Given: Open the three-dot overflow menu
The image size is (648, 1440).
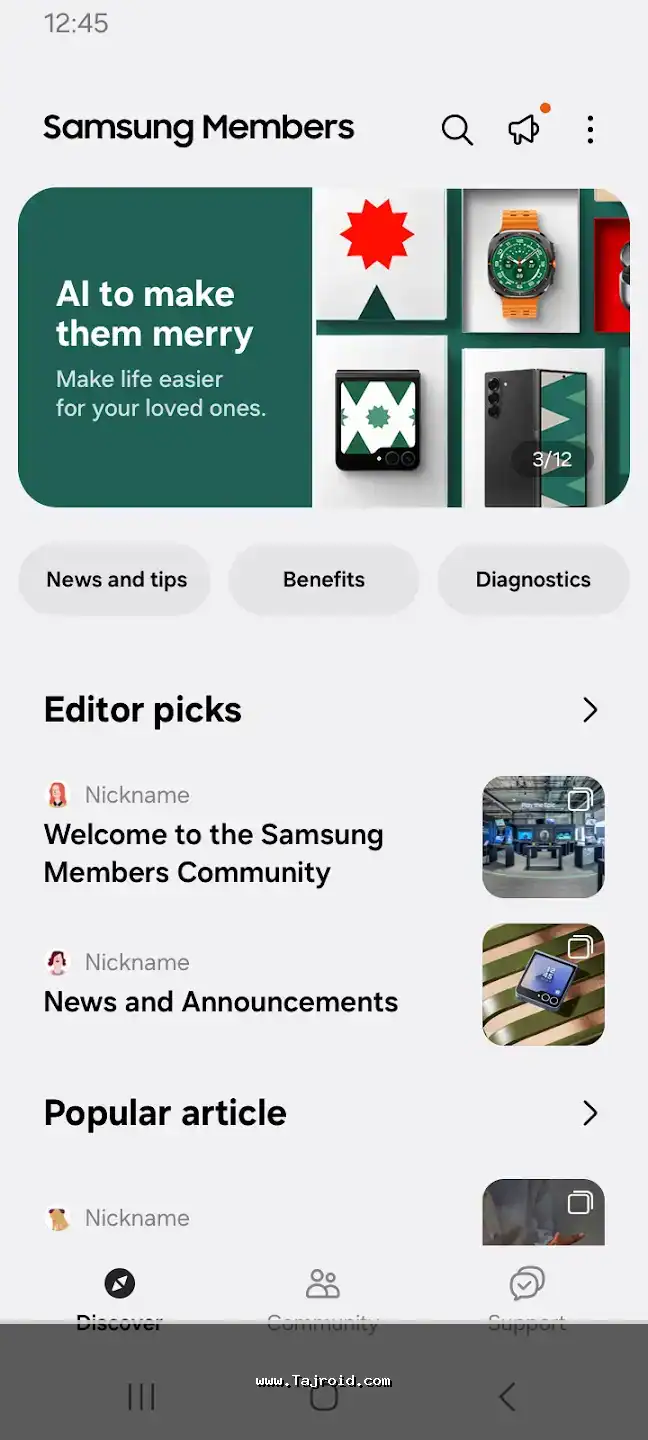Looking at the screenshot, I should [590, 129].
